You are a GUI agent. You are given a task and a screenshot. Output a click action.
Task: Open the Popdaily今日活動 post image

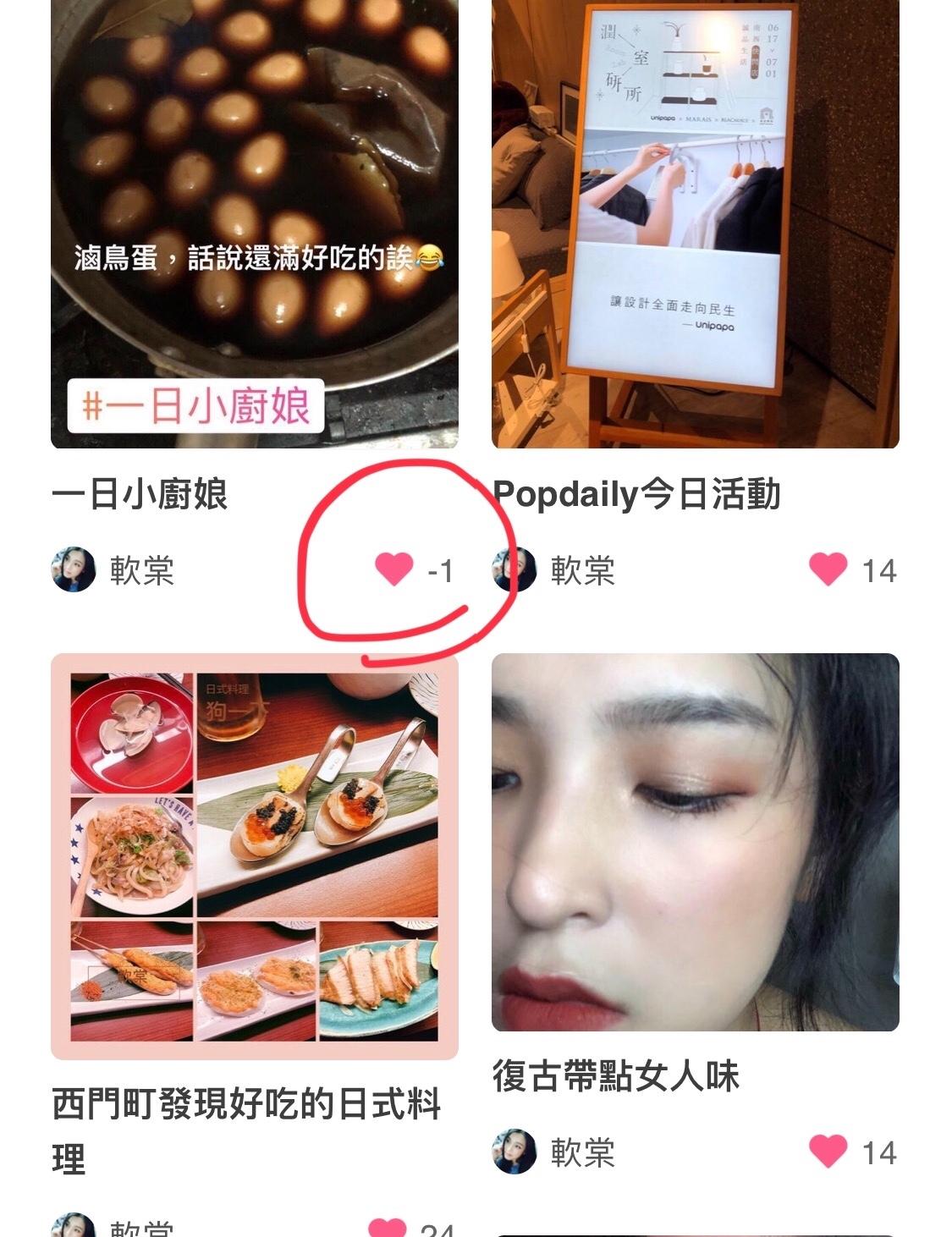695,224
